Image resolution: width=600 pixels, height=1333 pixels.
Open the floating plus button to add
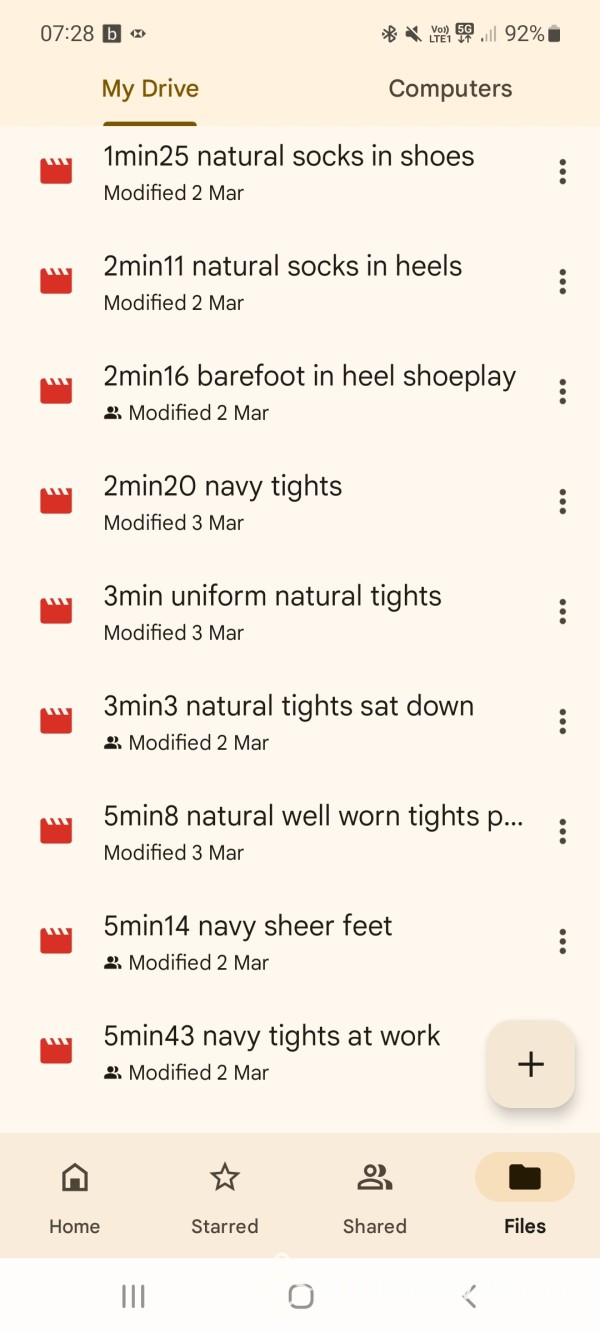531,1064
